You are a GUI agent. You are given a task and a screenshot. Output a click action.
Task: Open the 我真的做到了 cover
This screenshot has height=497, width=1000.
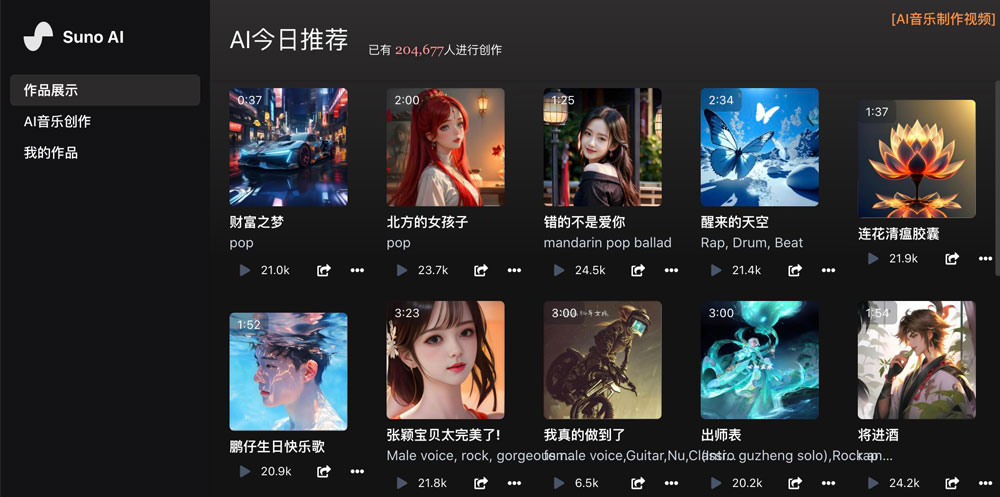click(x=602, y=360)
